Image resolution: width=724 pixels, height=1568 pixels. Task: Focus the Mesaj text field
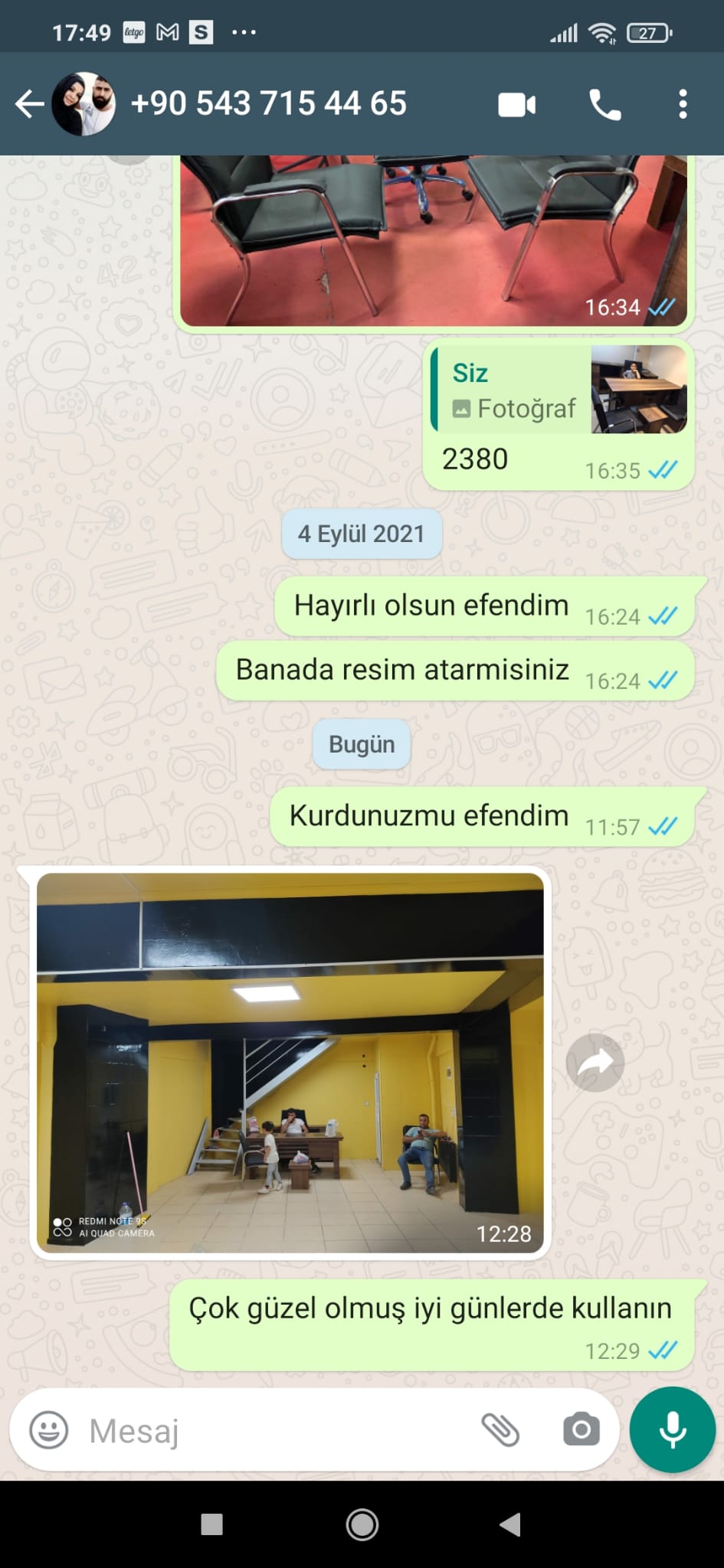276,1430
